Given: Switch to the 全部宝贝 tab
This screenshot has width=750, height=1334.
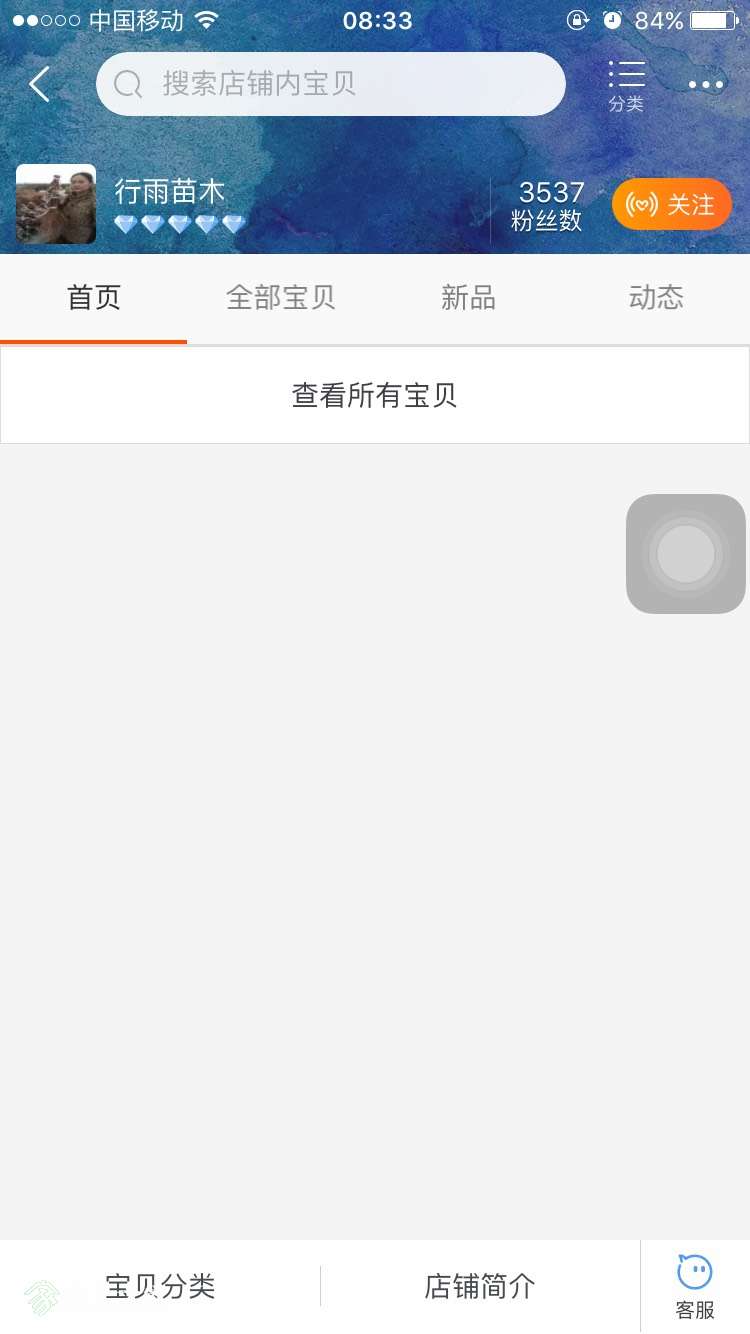Looking at the screenshot, I should coord(281,298).
